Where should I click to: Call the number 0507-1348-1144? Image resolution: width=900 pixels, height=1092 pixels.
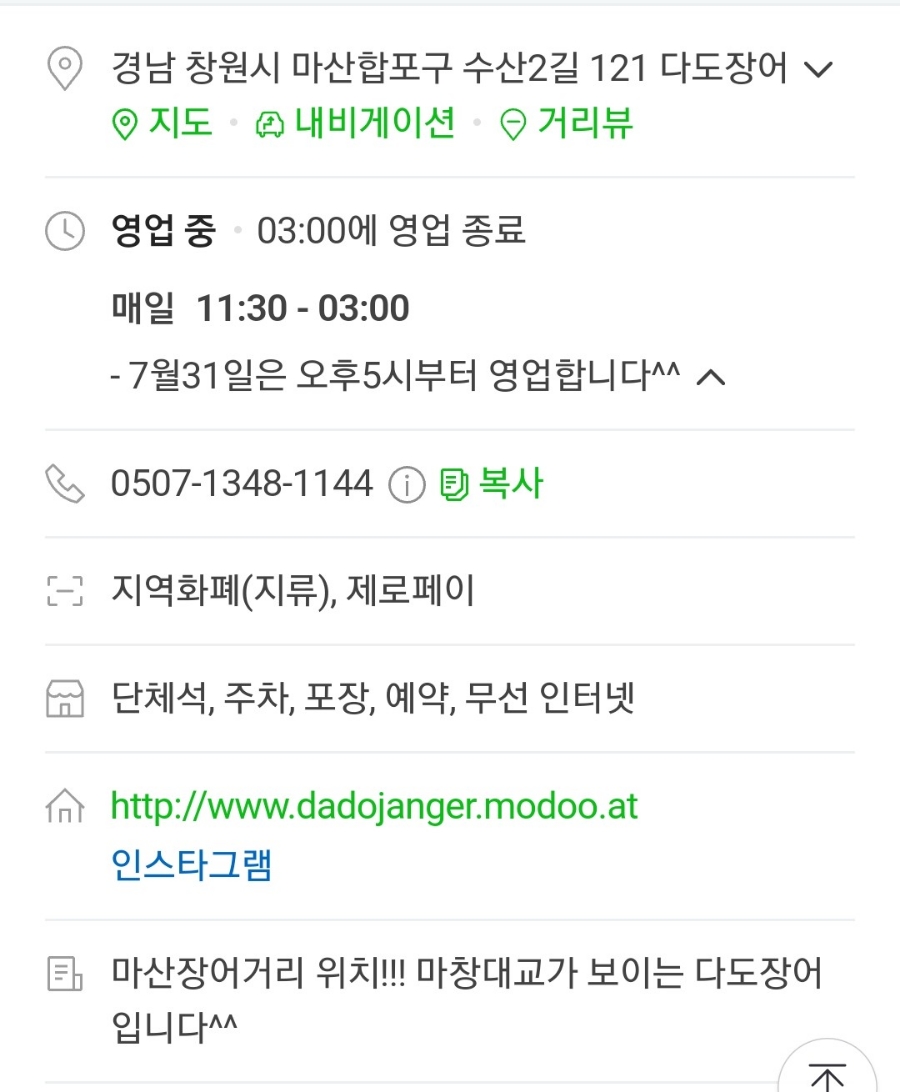coord(241,485)
